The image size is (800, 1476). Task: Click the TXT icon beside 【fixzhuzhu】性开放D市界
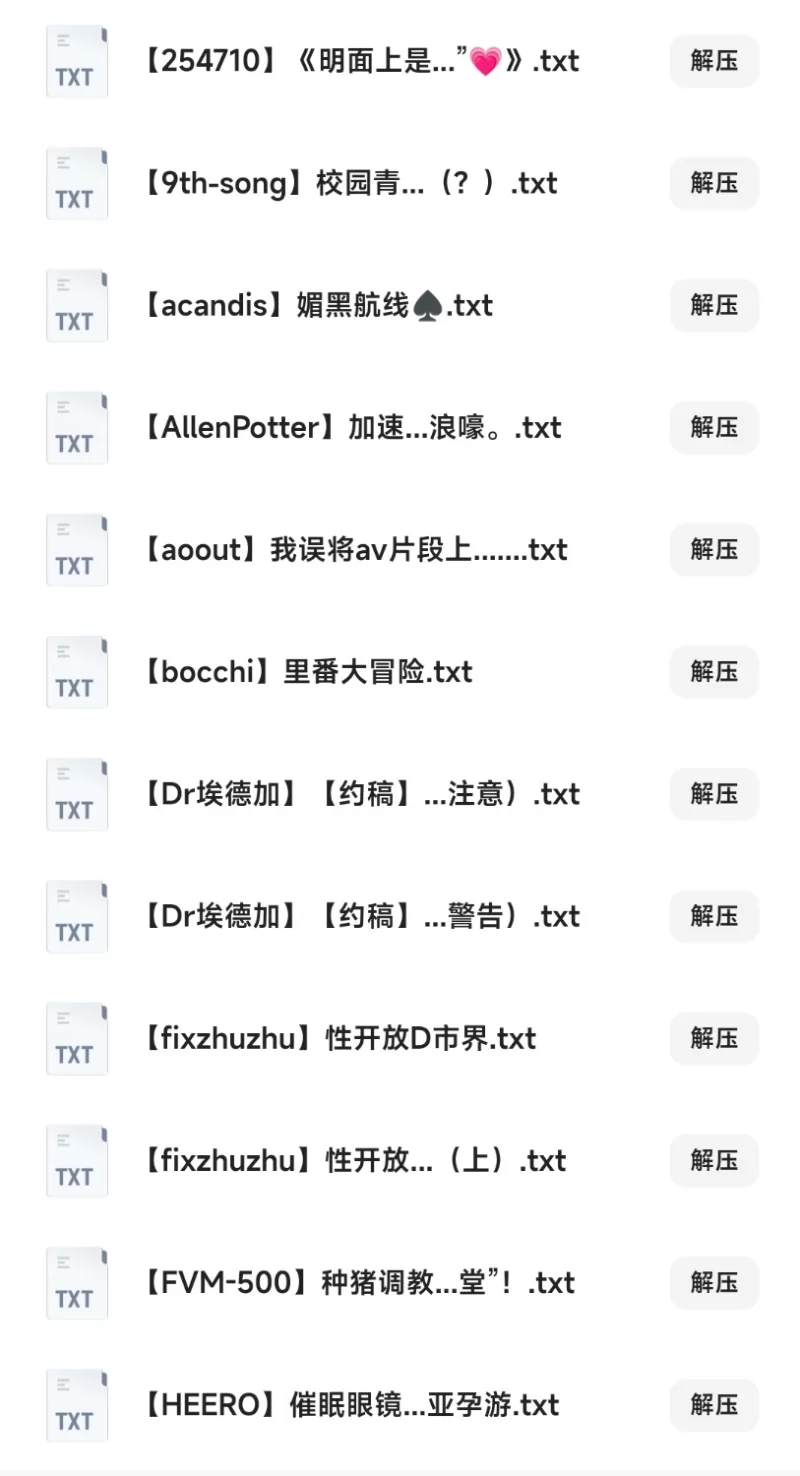coord(77,1038)
